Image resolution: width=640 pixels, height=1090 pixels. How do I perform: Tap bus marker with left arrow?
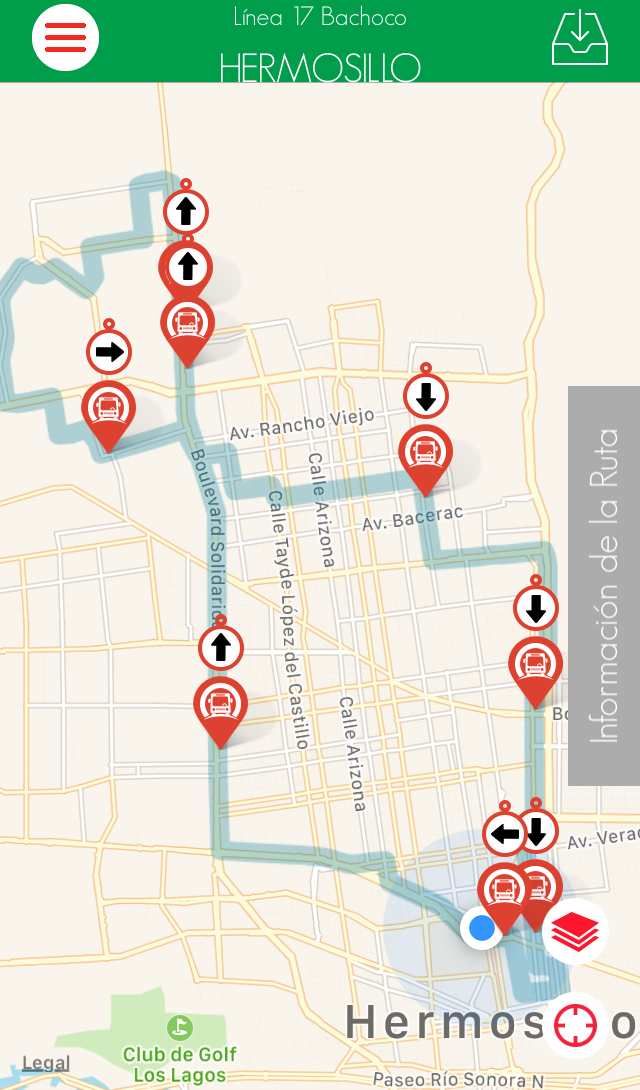(503, 889)
